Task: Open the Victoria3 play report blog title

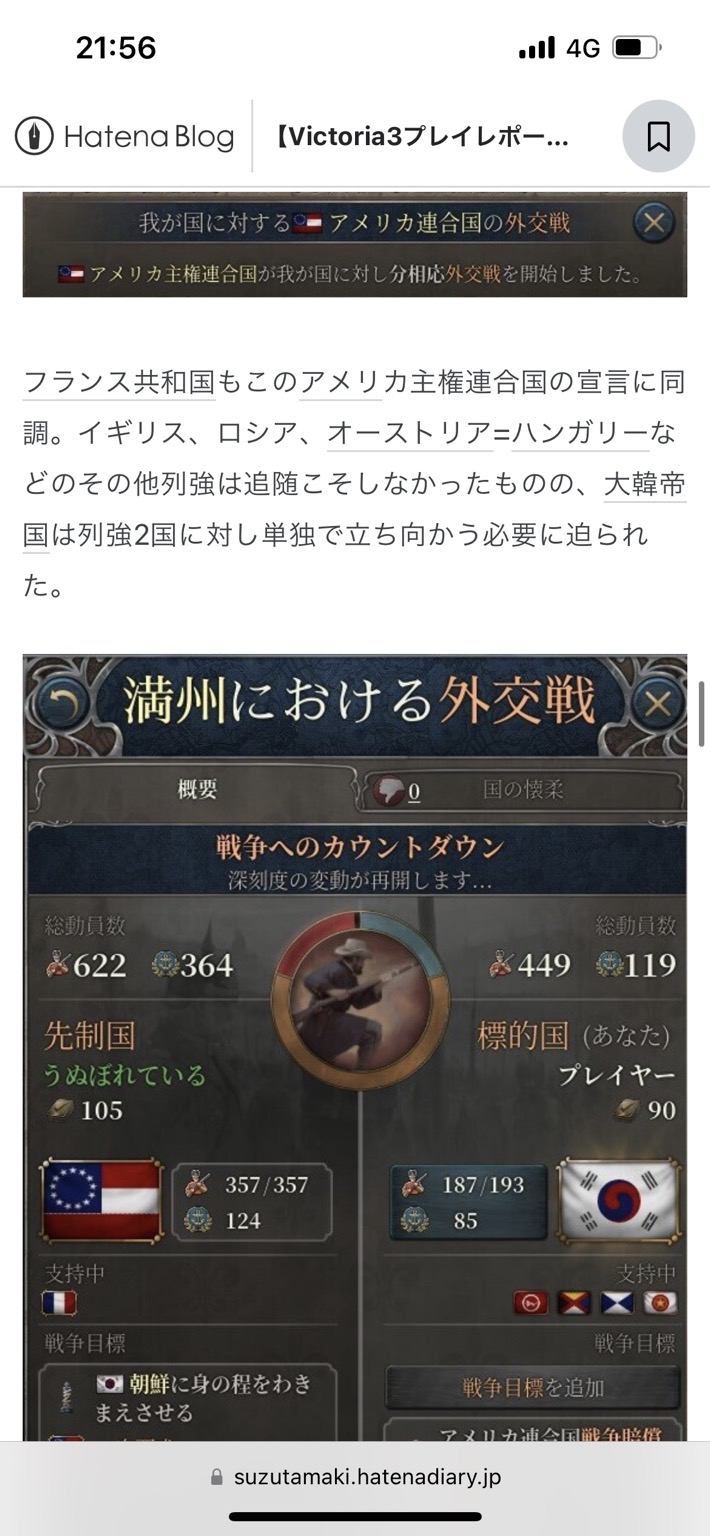Action: coord(422,137)
